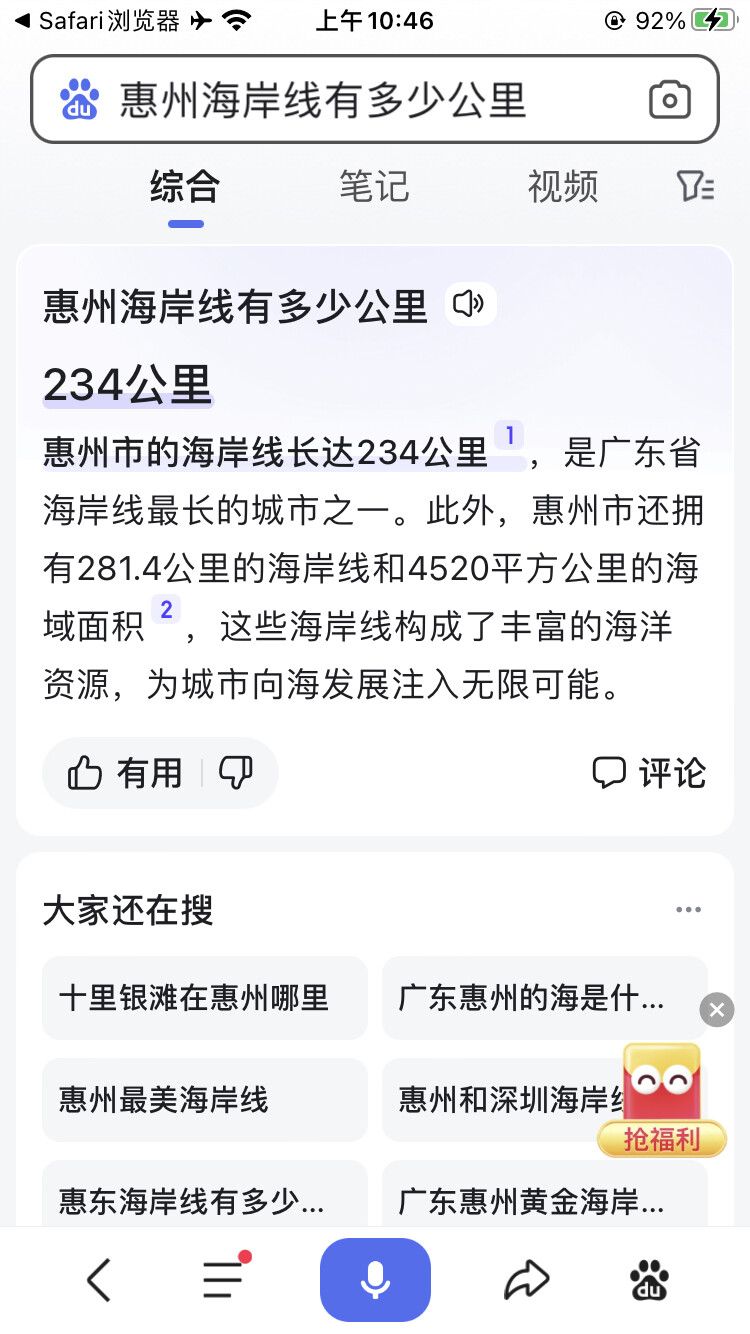Share this search result page
Viewport: 750px width, 1334px height.
pos(527,1280)
